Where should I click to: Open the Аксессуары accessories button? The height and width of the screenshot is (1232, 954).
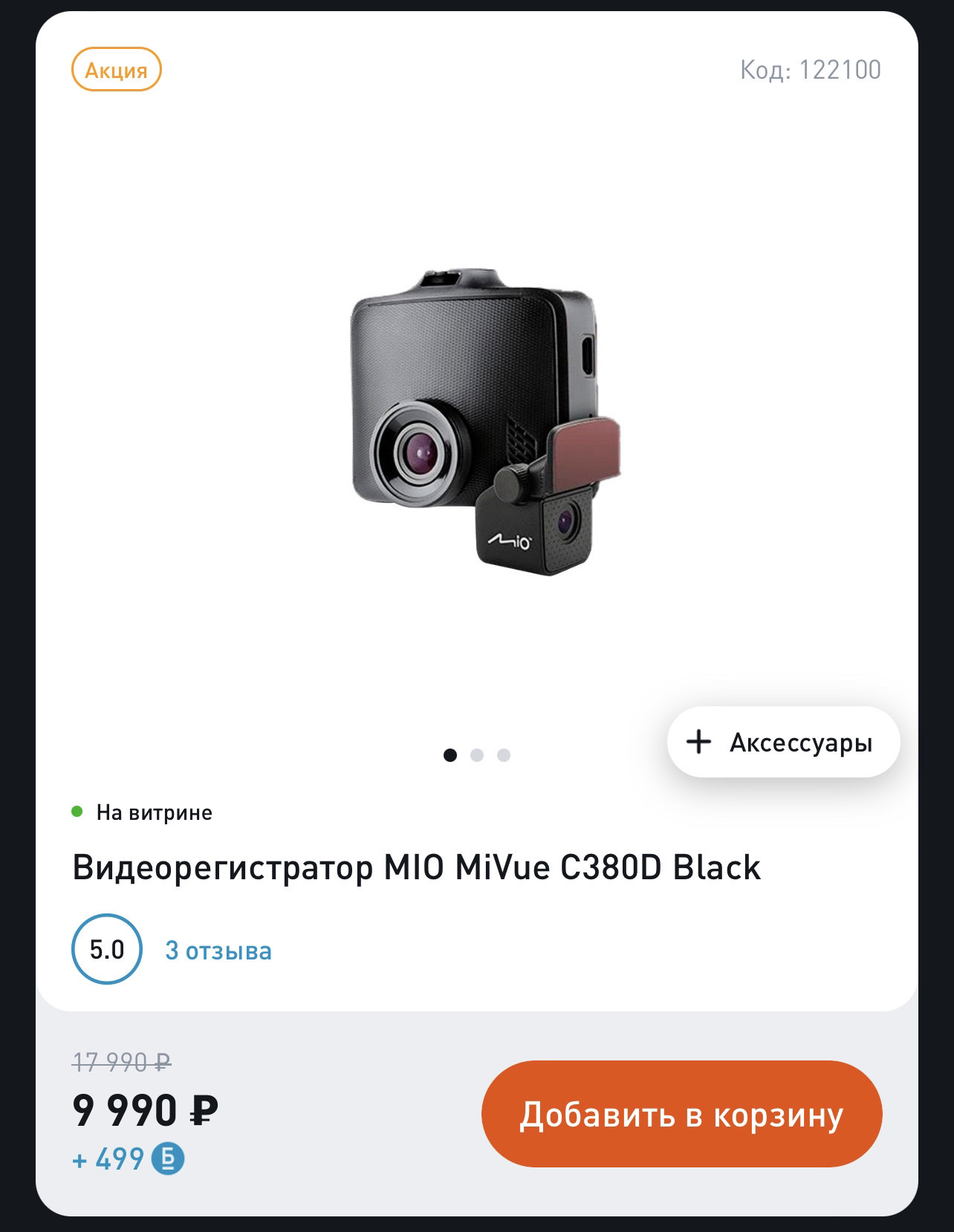pos(783,742)
